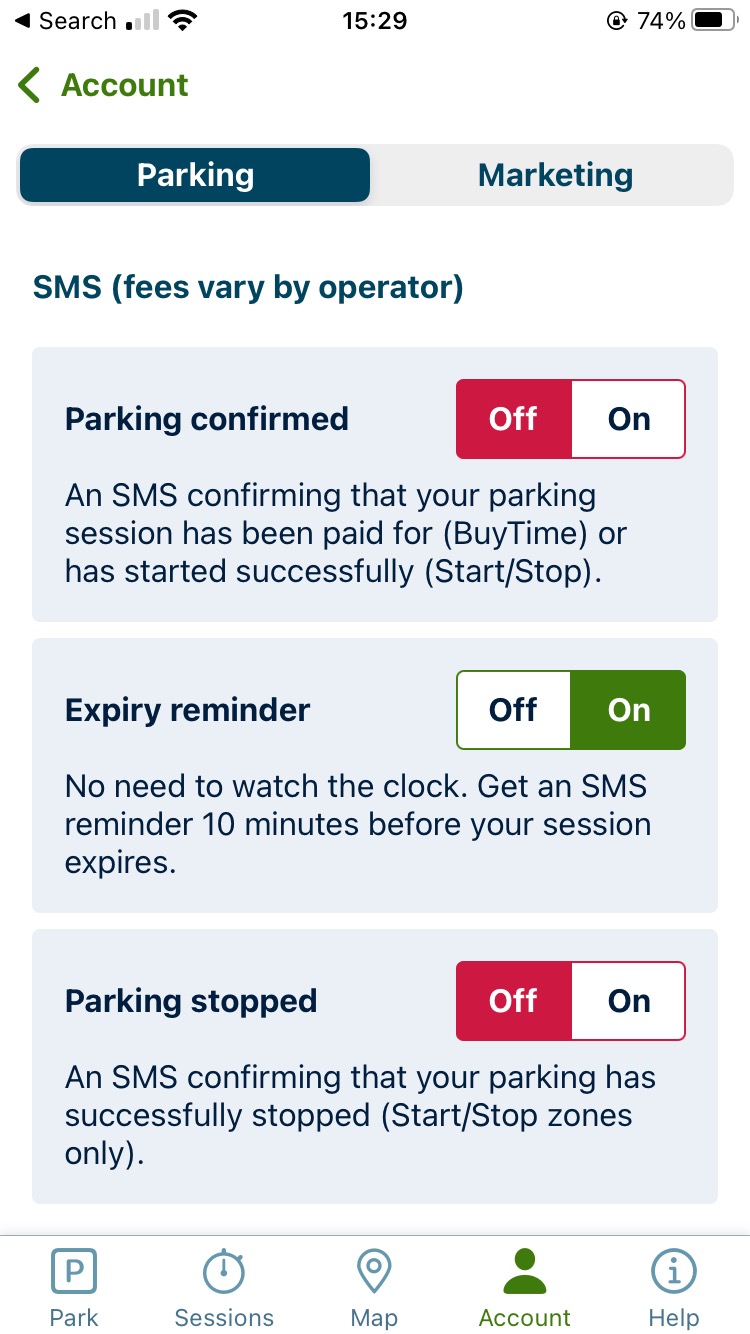Open the Map pin icon

coord(373,1270)
